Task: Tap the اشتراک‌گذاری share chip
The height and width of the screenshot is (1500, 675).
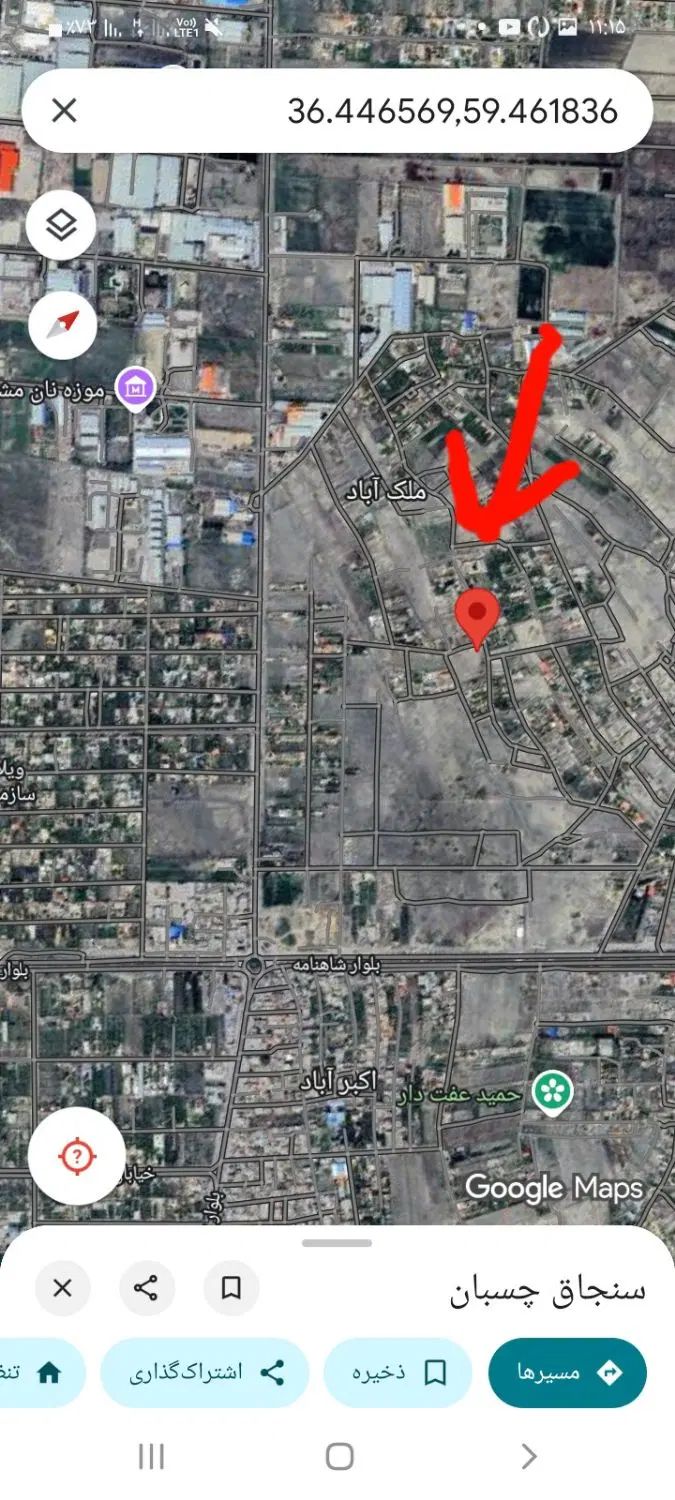Action: (205, 1373)
